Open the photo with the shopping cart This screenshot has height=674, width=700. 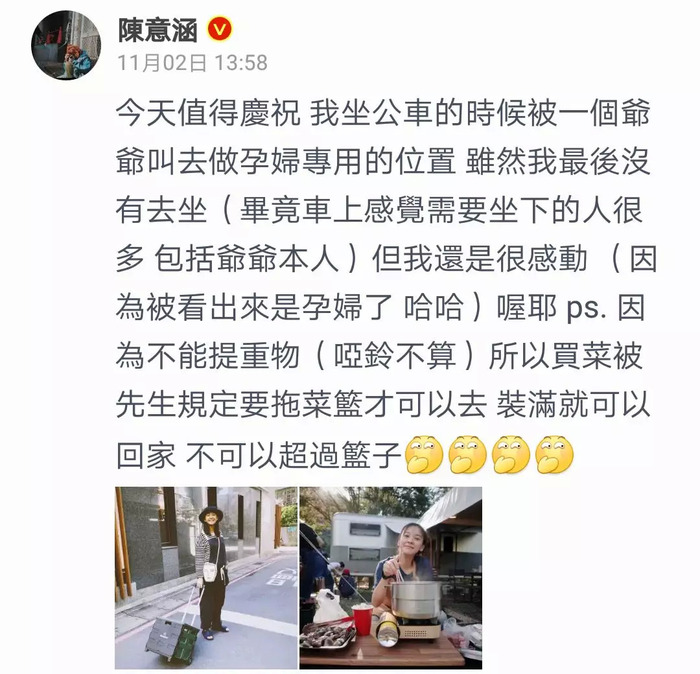tap(205, 577)
